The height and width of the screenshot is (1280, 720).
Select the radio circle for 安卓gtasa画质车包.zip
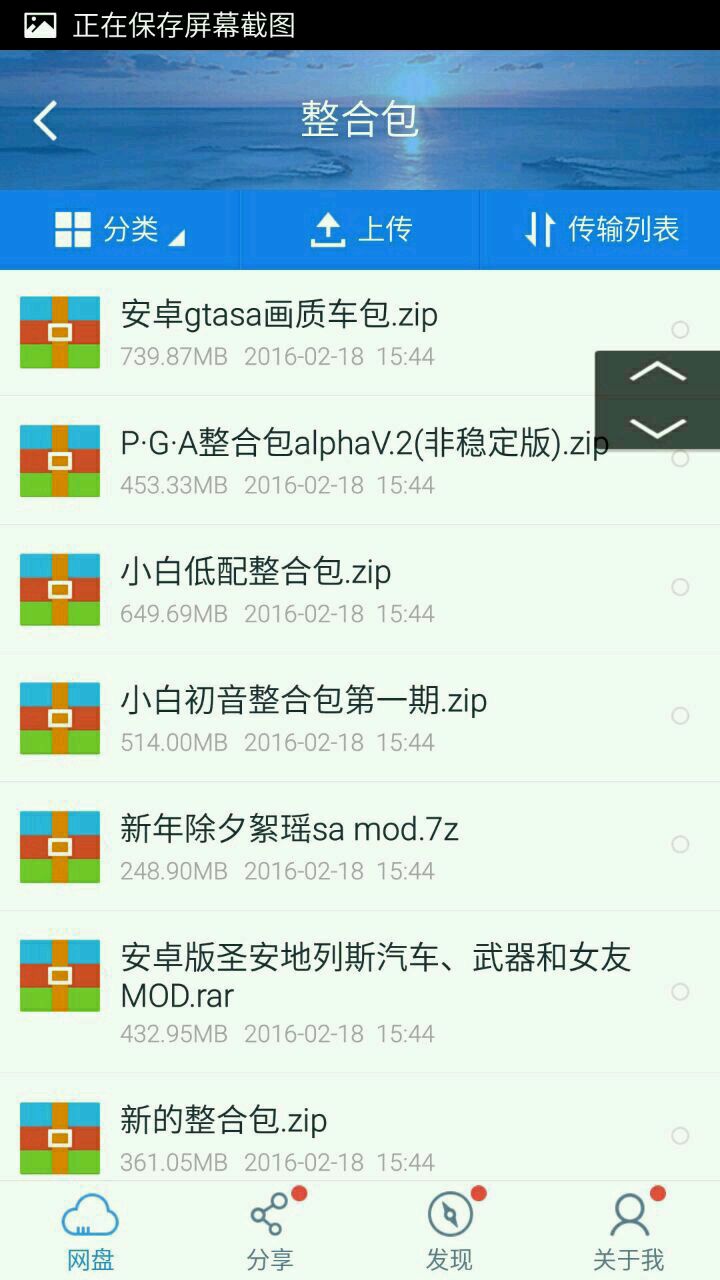tap(680, 330)
